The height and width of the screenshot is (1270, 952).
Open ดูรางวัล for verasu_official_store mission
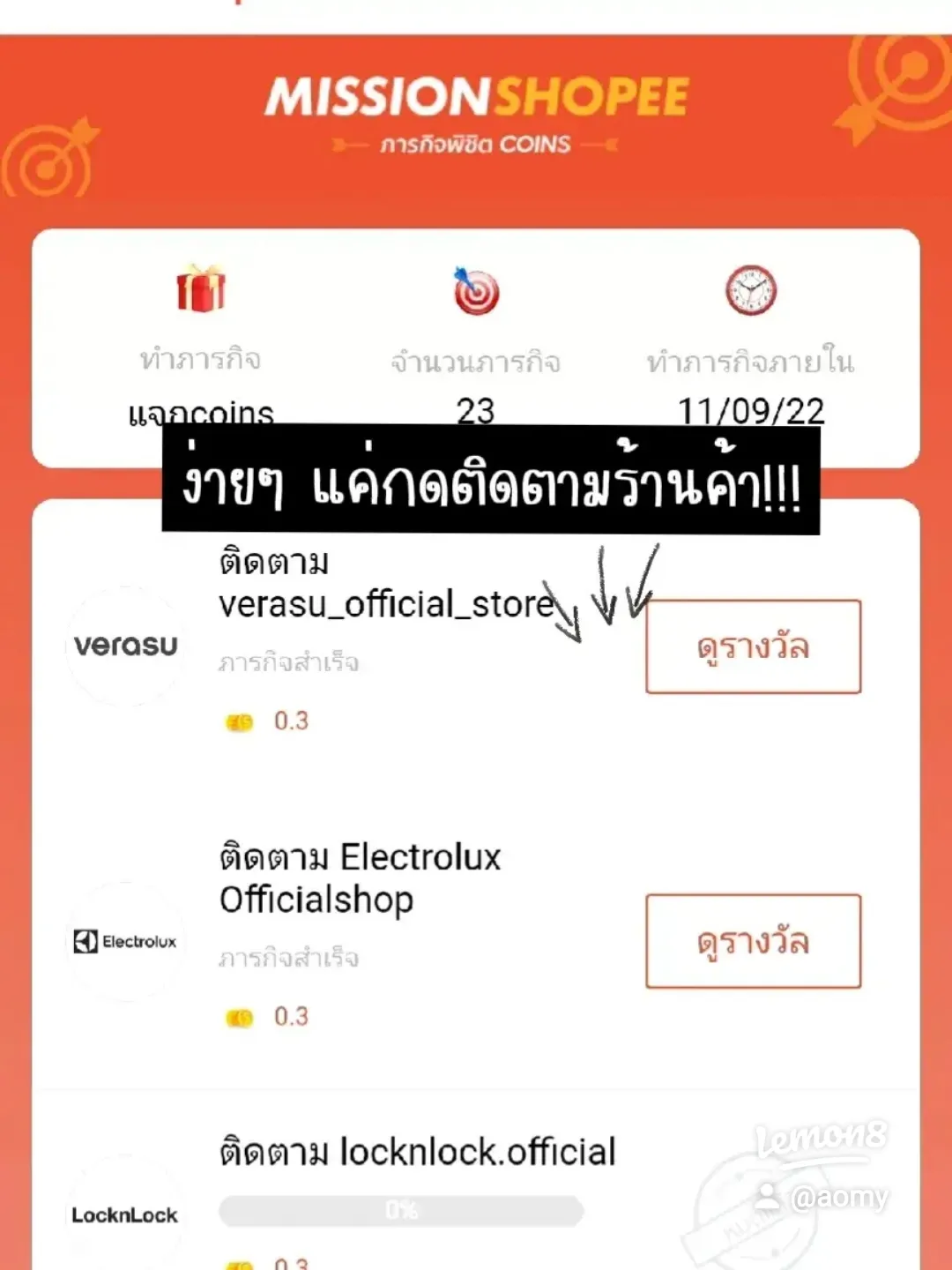(x=753, y=646)
